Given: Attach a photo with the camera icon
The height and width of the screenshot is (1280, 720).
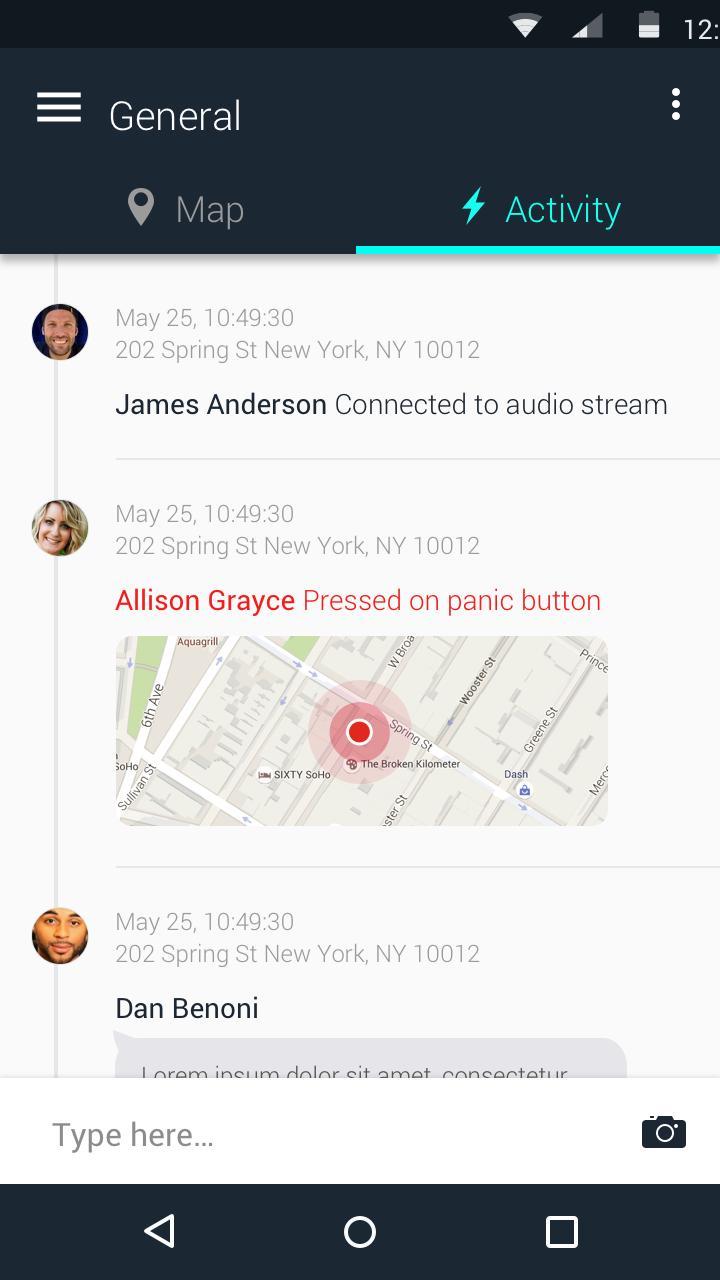Looking at the screenshot, I should click(x=664, y=1132).
